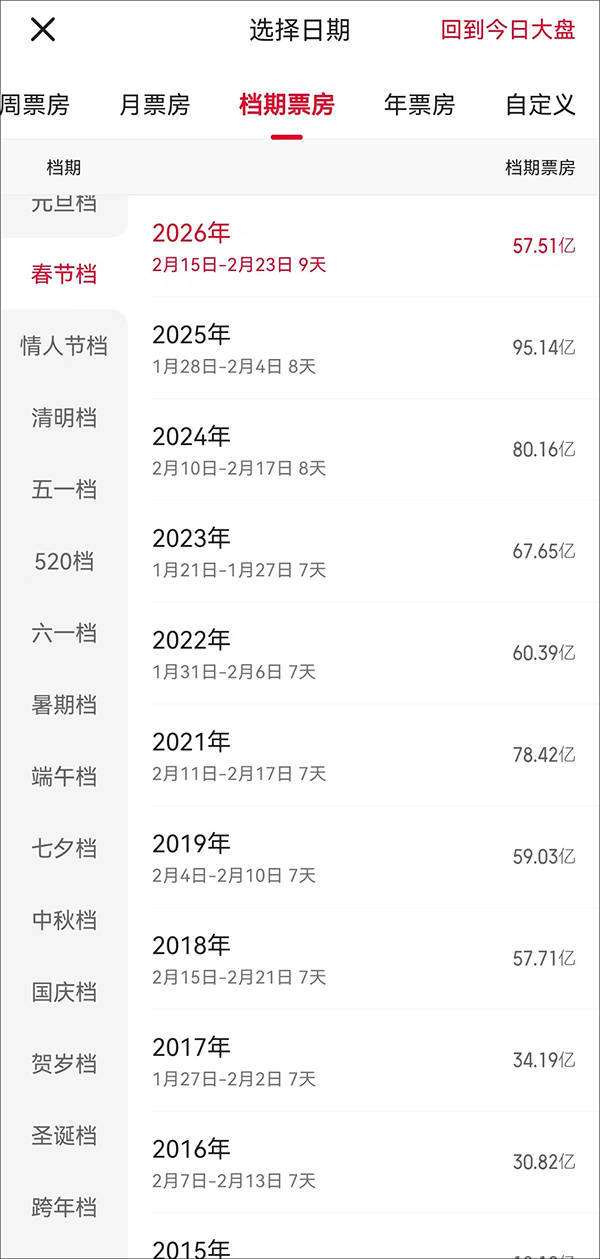Choose the 五一档 period
Image resolution: width=600 pixels, height=1259 pixels.
pos(64,490)
